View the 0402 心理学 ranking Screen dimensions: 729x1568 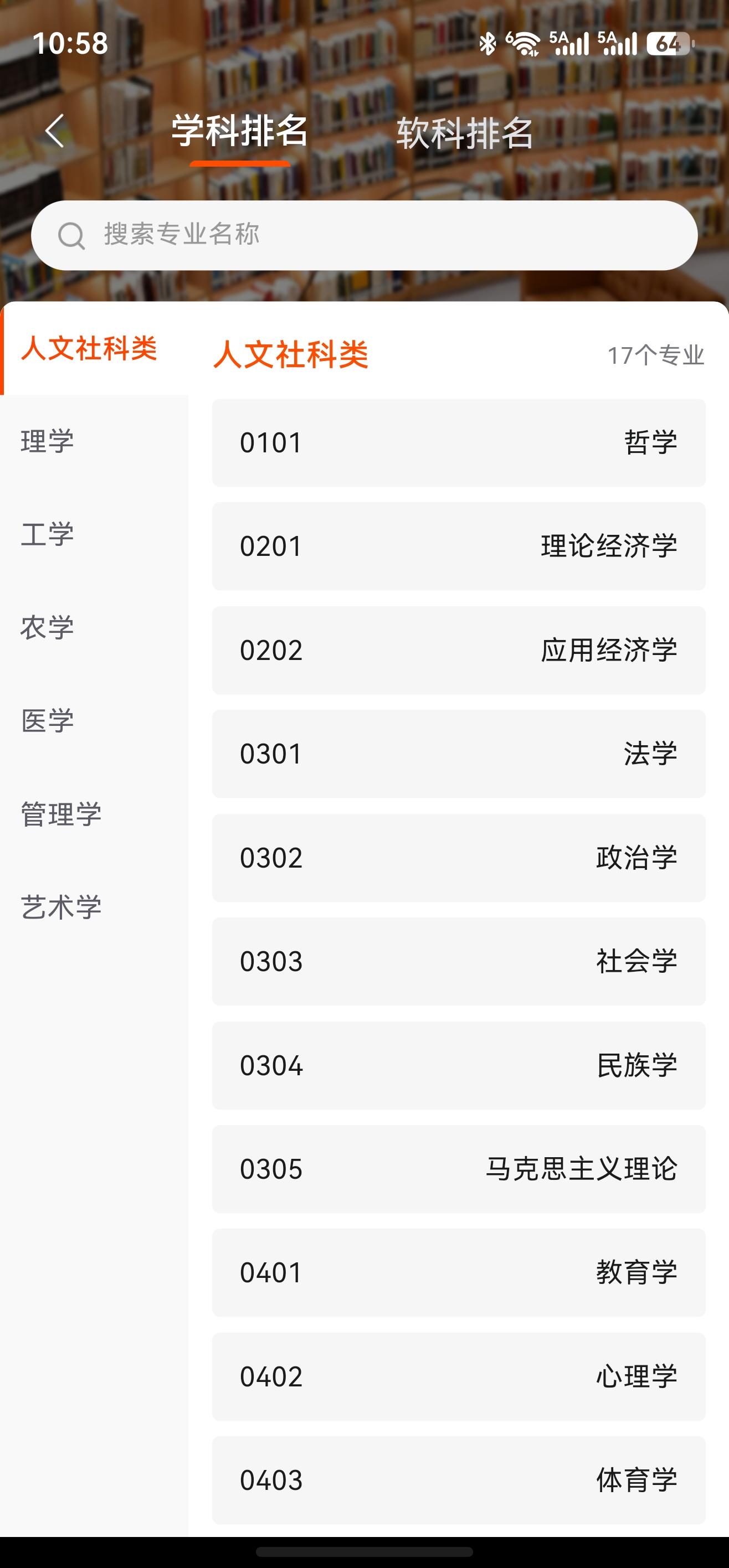click(x=458, y=1376)
